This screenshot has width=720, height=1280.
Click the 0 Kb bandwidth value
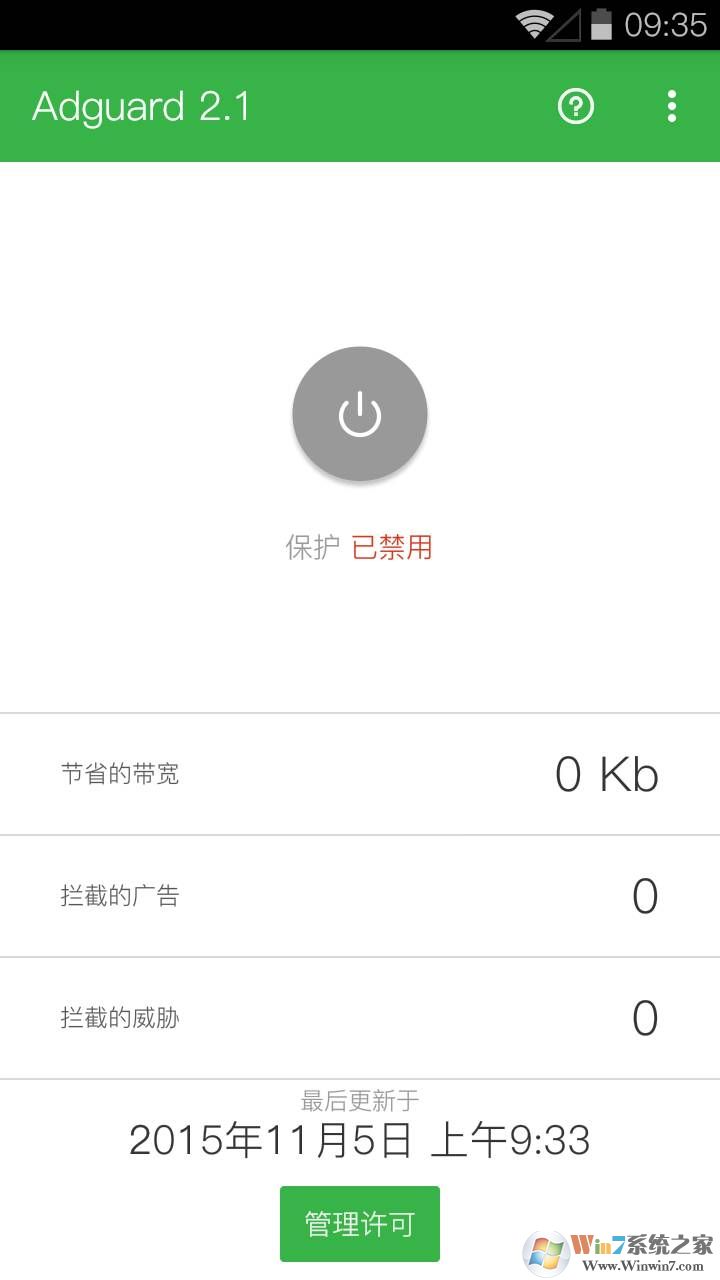pyautogui.click(x=608, y=774)
